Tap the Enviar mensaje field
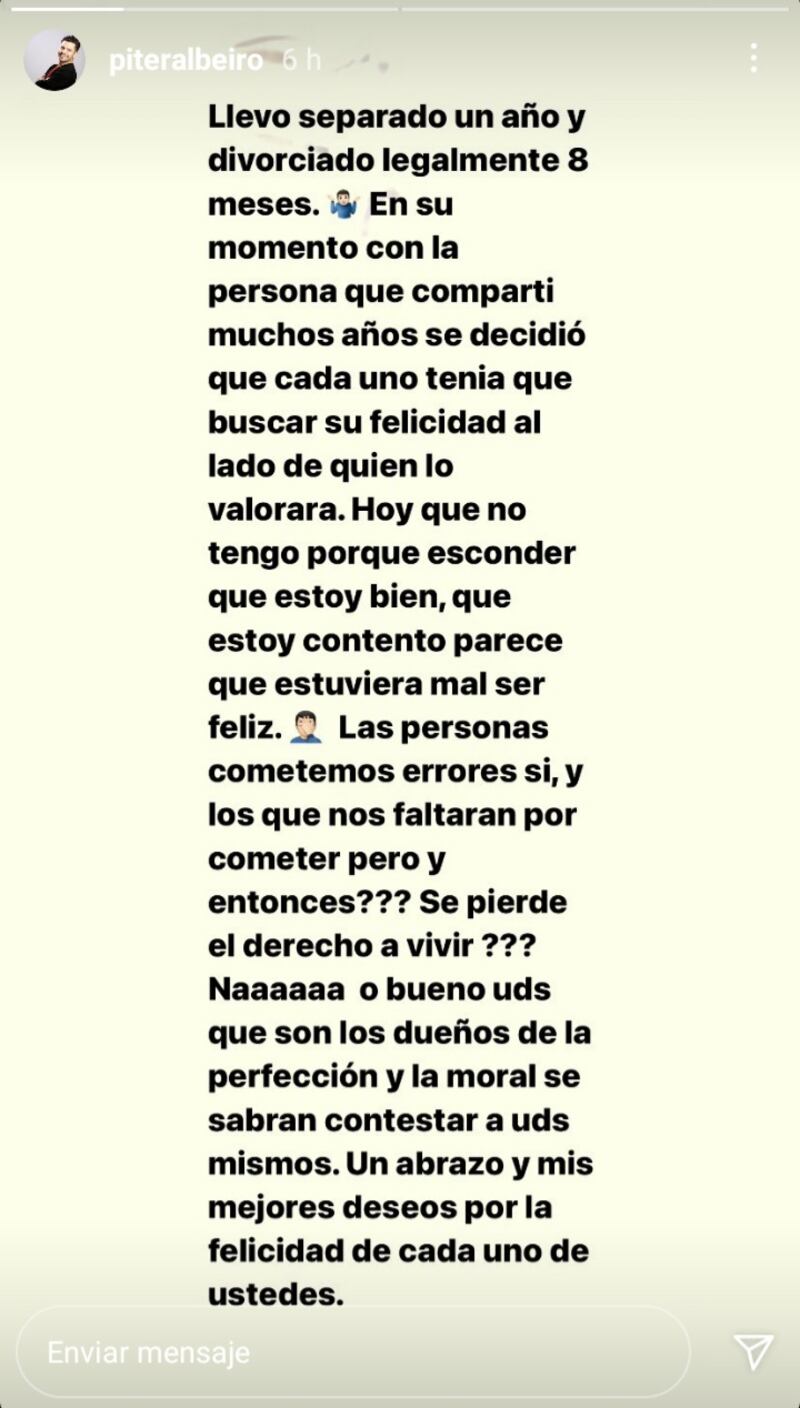The image size is (800, 1408). 352,1352
